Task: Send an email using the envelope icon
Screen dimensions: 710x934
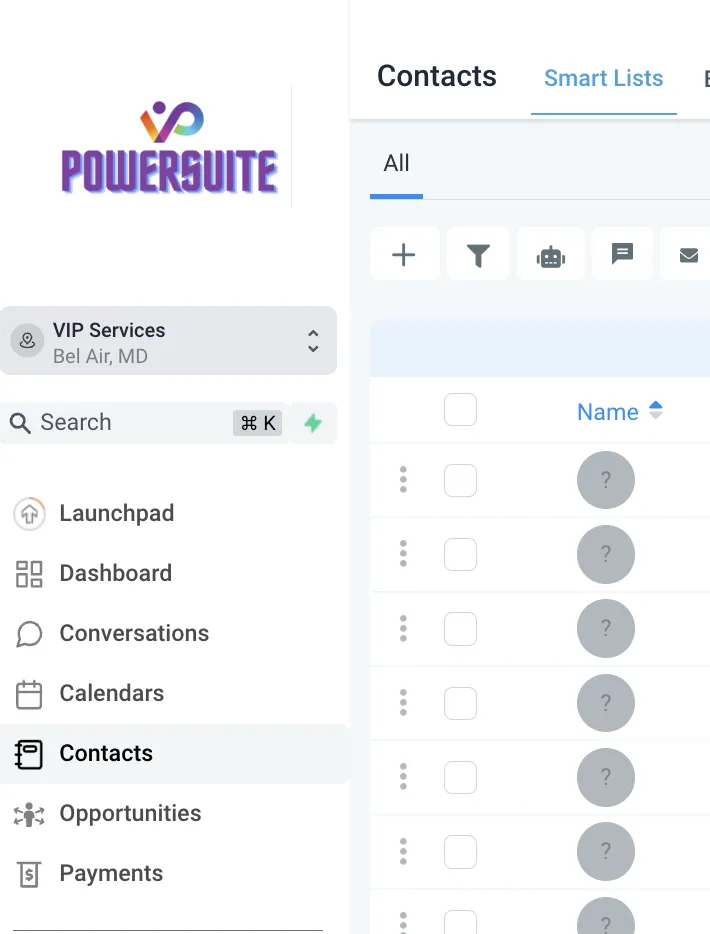Action: point(688,255)
